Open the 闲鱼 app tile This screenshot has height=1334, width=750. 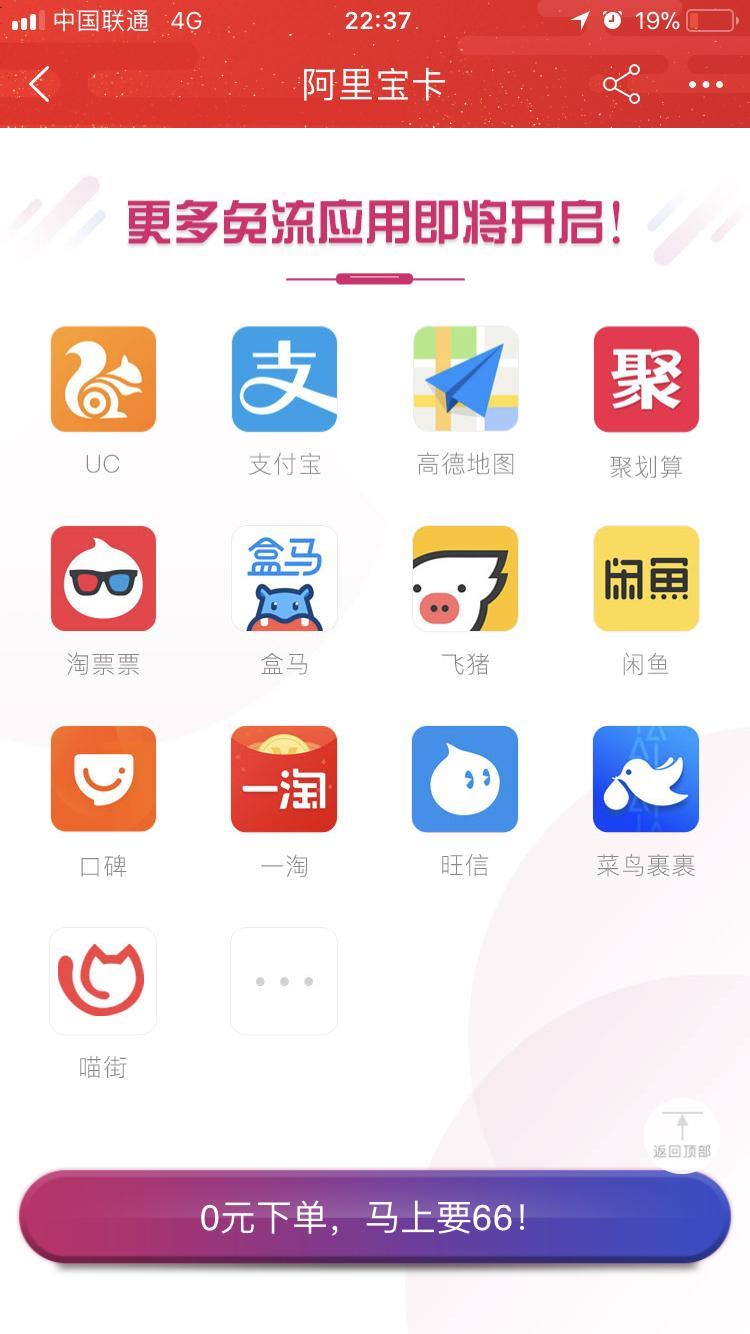pos(646,579)
